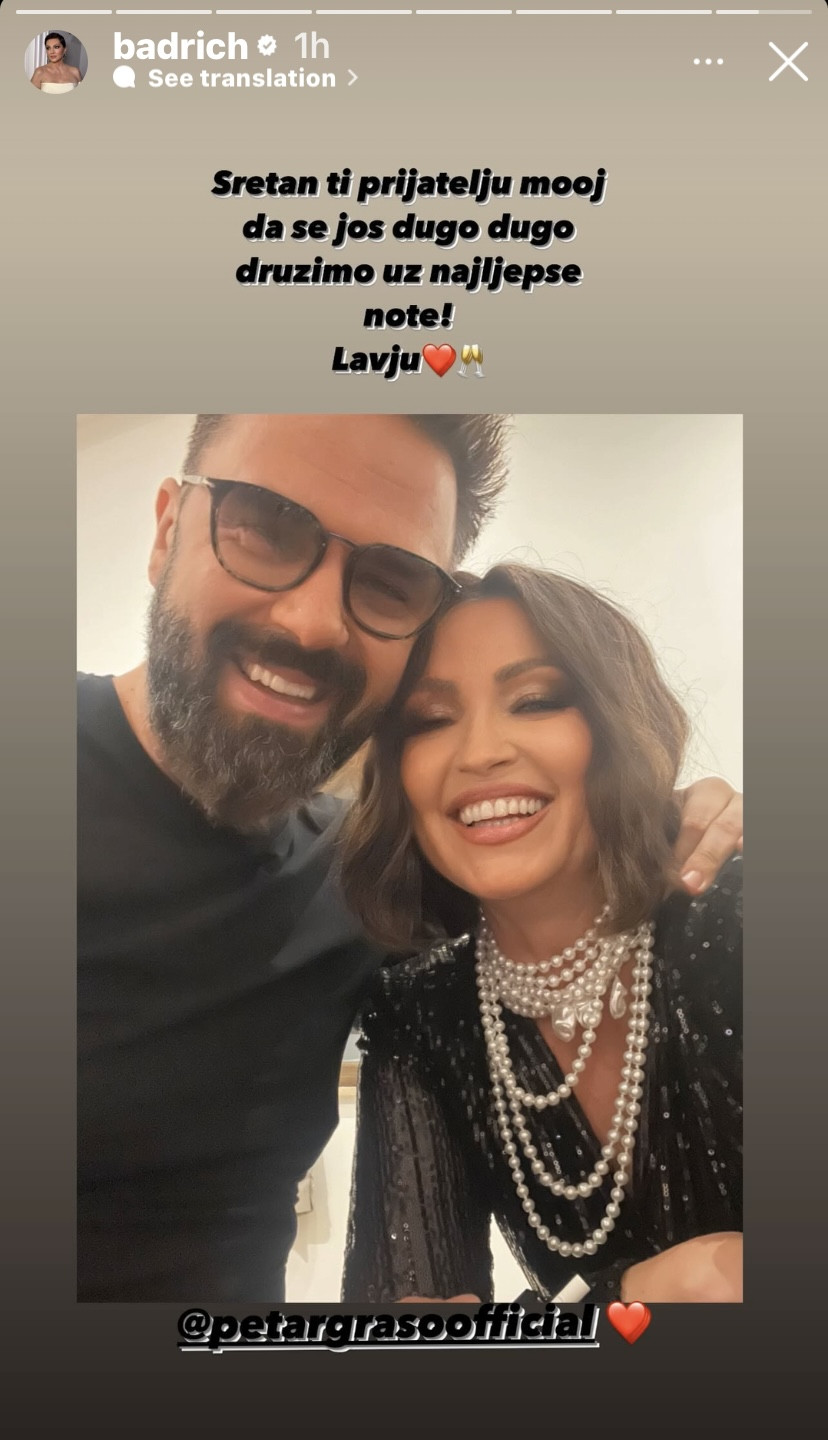
Task: Close the story viewer
Action: click(x=787, y=62)
